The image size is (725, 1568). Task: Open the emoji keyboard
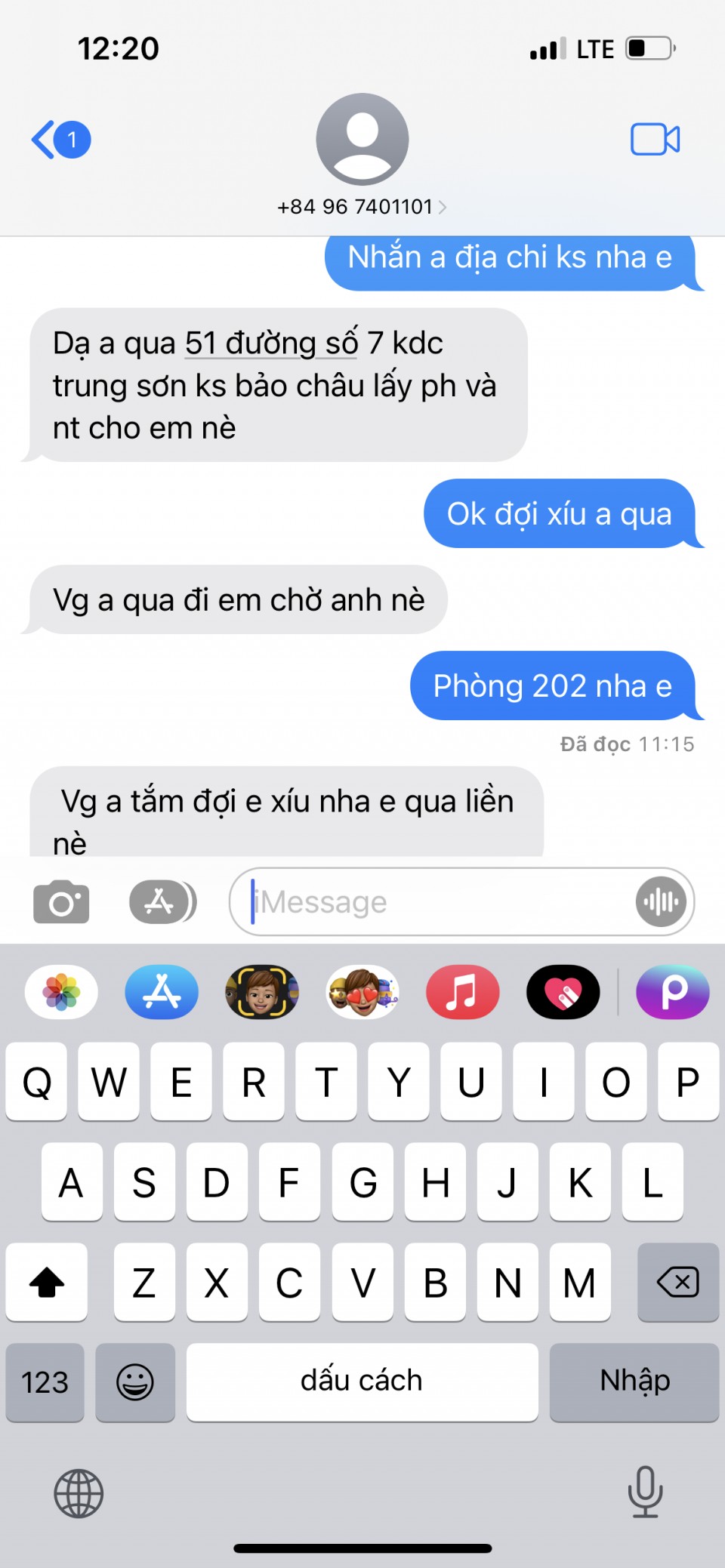[x=135, y=1382]
